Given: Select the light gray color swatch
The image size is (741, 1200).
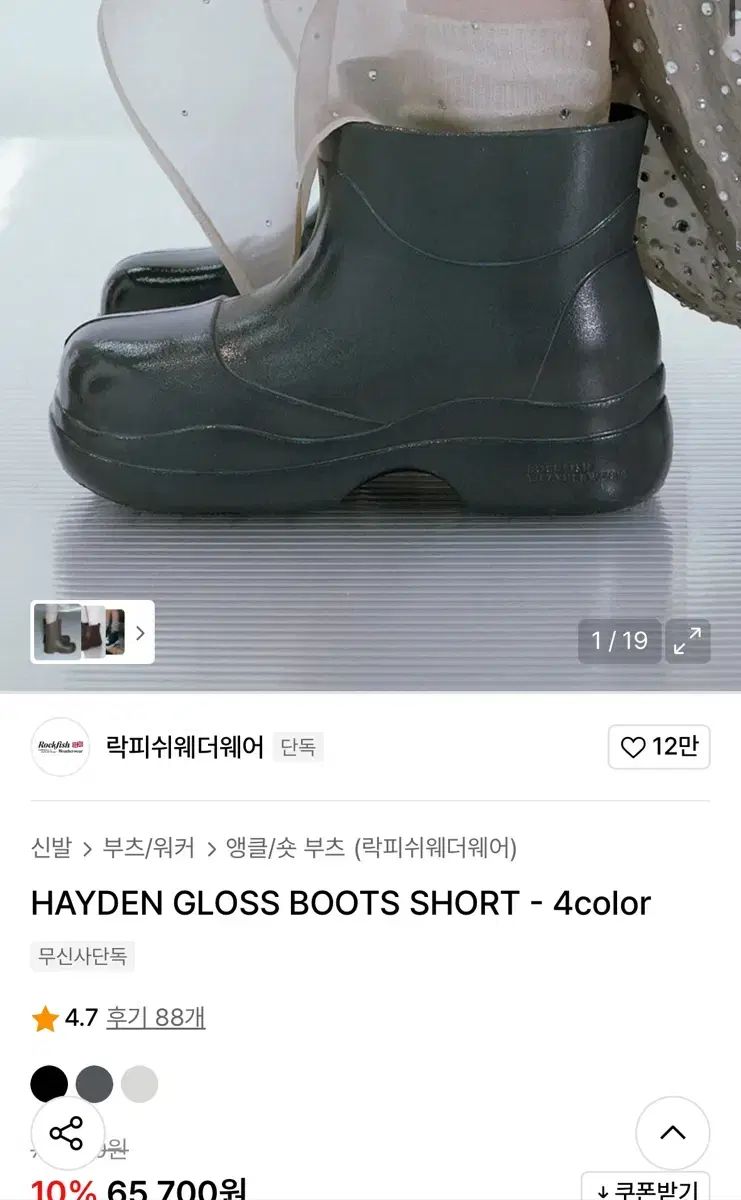Looking at the screenshot, I should (139, 1084).
